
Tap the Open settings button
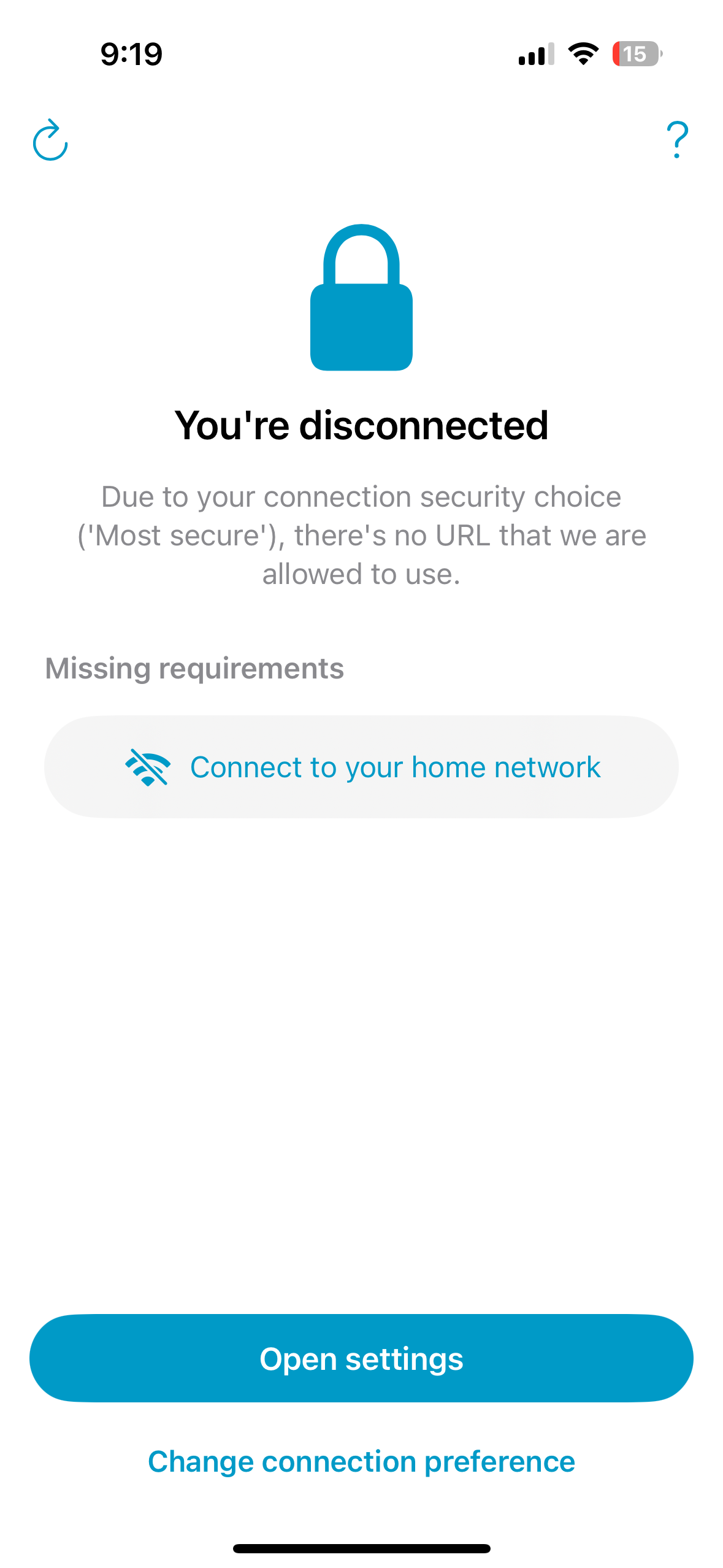[x=361, y=1358]
